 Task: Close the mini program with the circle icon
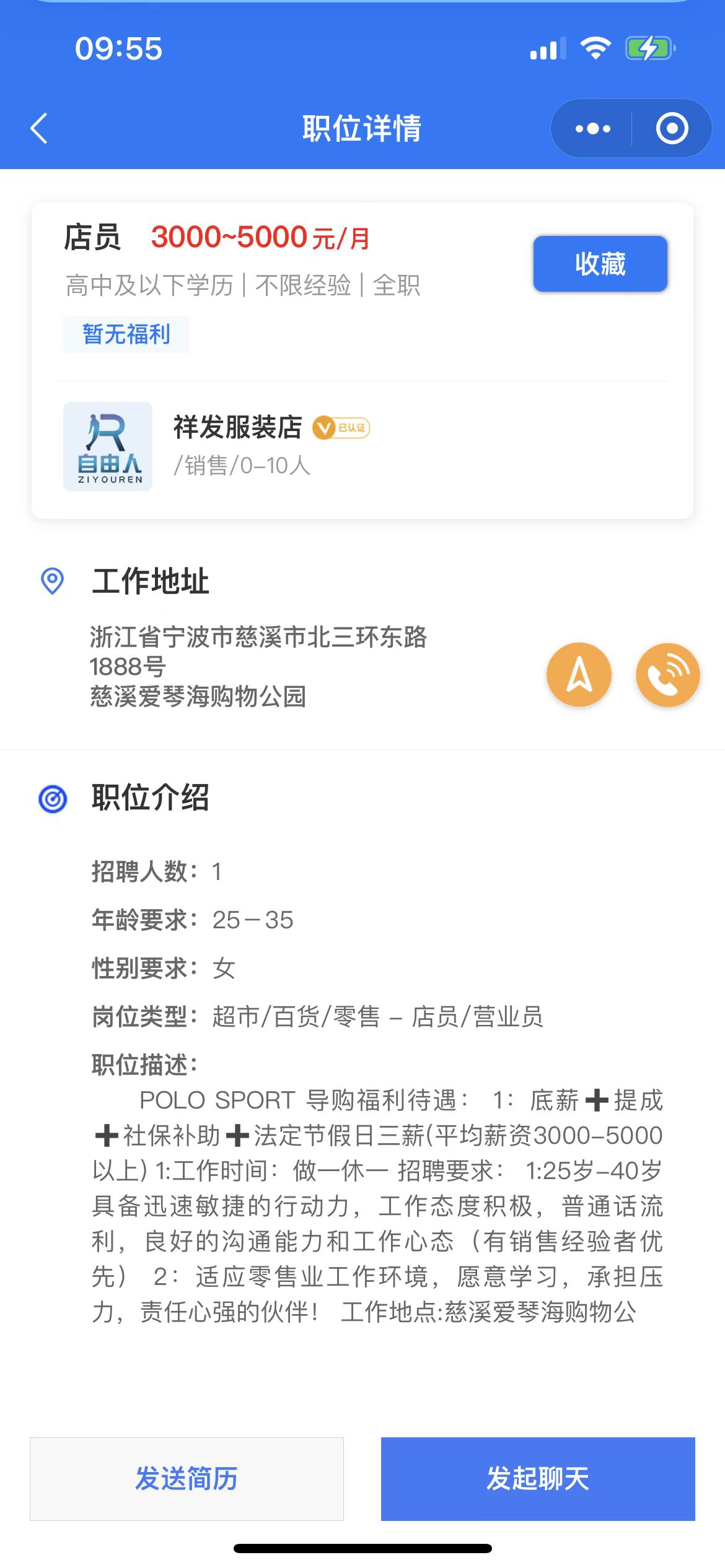[x=672, y=129]
